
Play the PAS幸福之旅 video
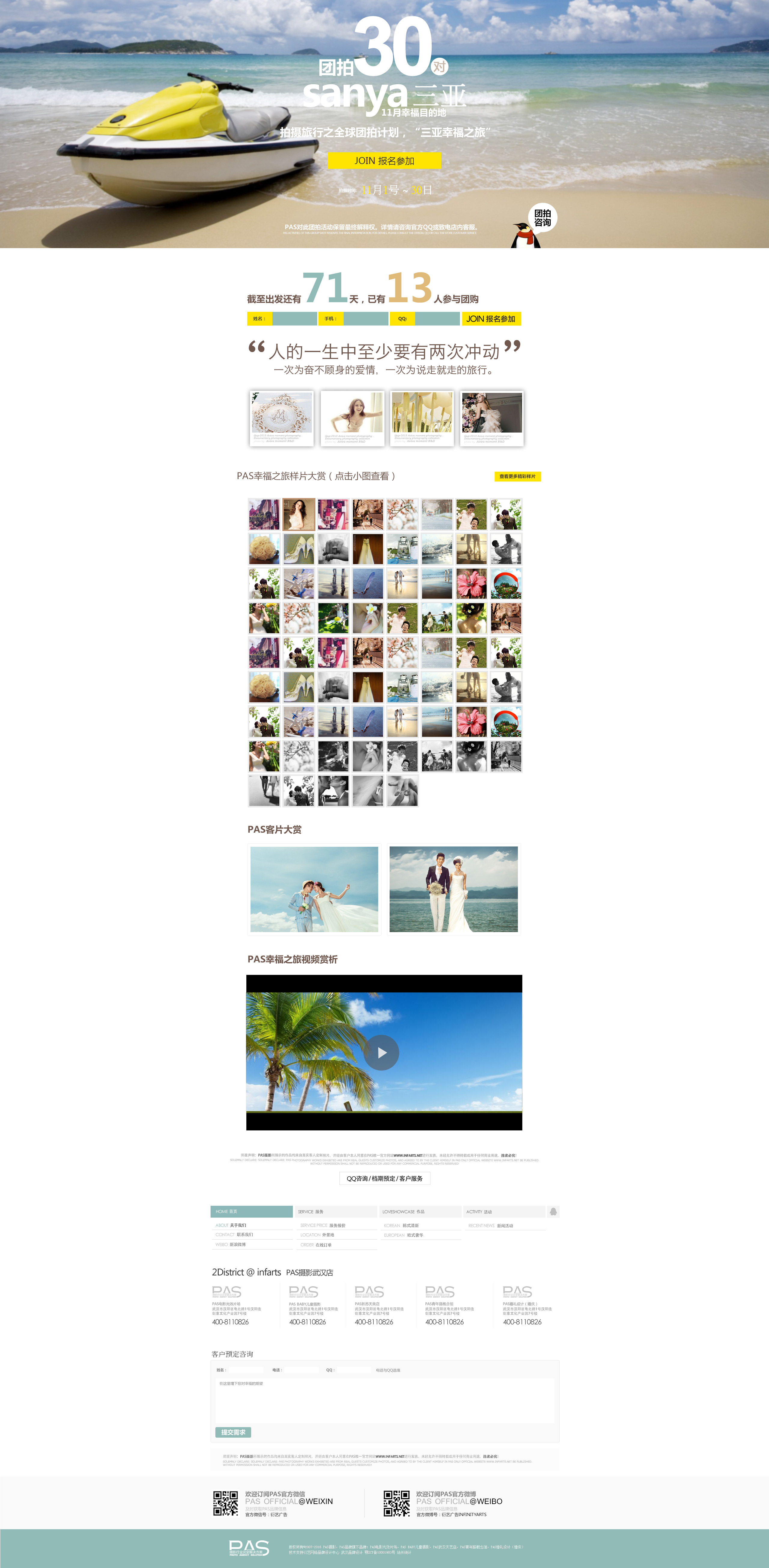pos(382,1053)
